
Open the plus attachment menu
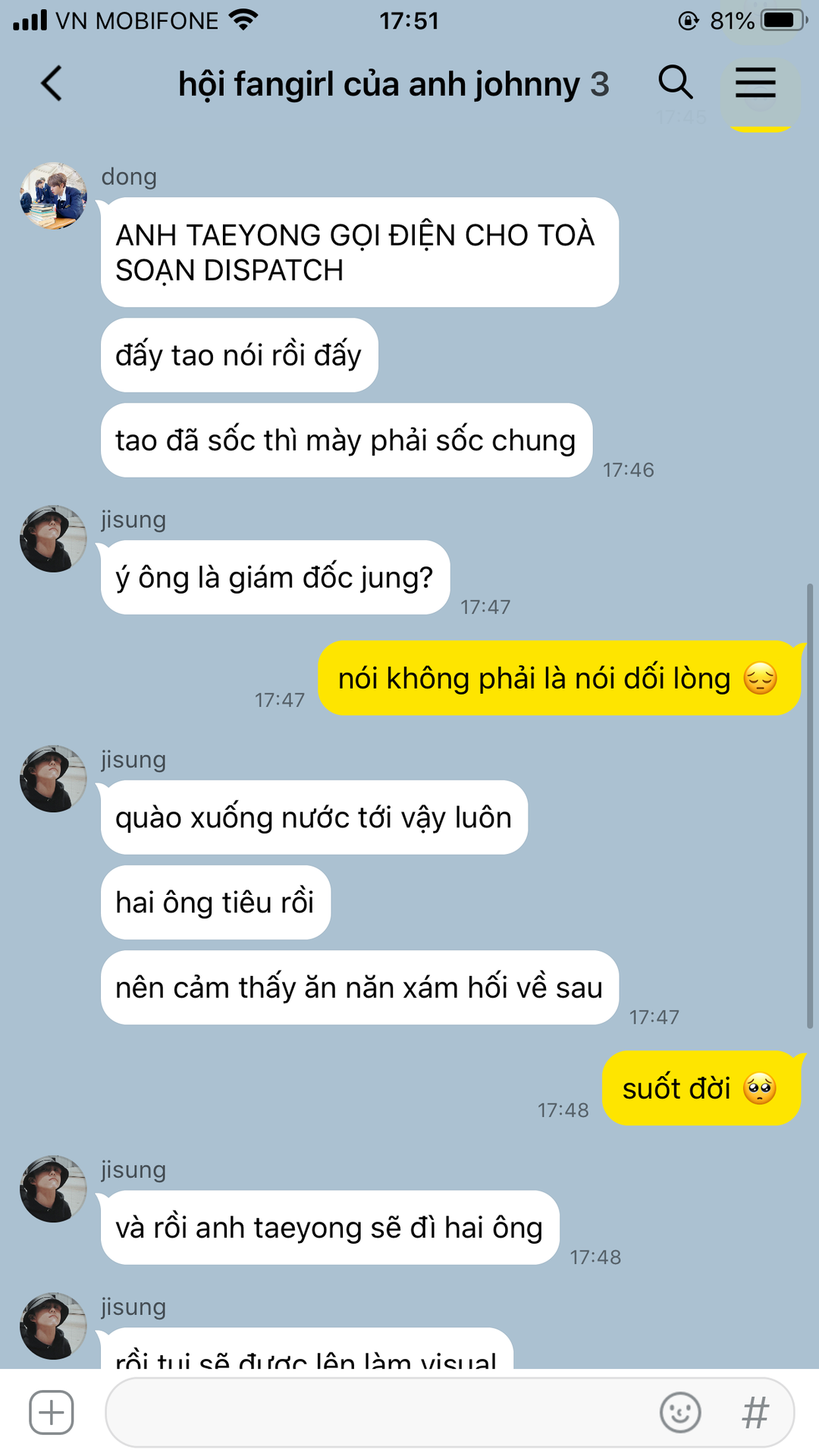click(x=52, y=1412)
